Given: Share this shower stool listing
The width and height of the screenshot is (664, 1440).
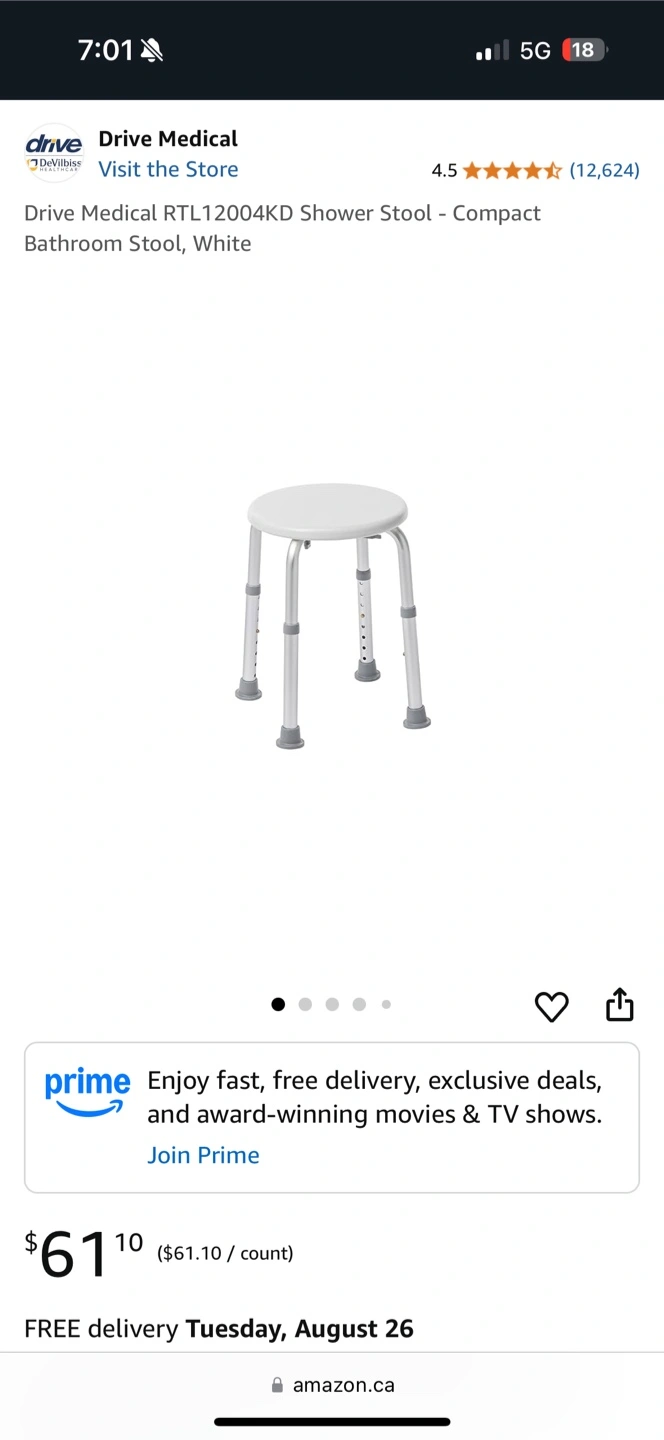Looking at the screenshot, I should coord(620,1005).
